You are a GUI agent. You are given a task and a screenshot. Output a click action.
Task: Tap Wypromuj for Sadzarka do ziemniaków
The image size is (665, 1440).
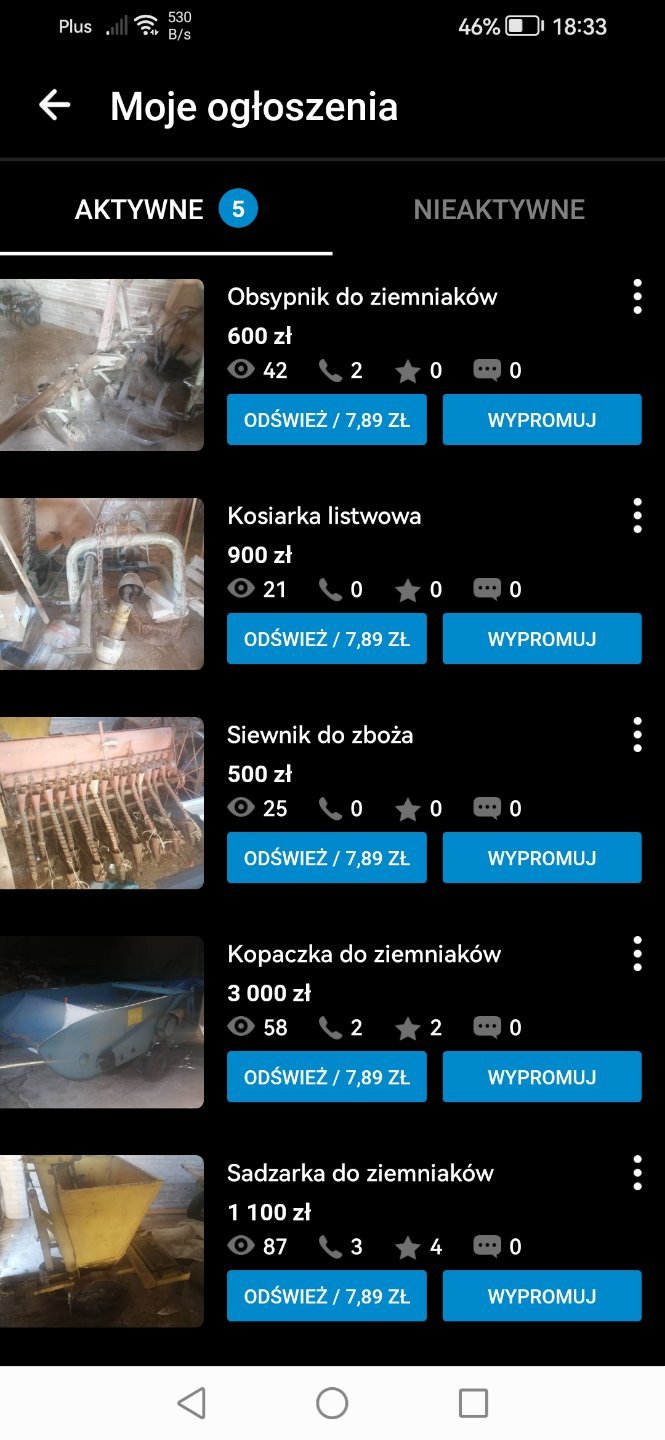[x=542, y=1296]
